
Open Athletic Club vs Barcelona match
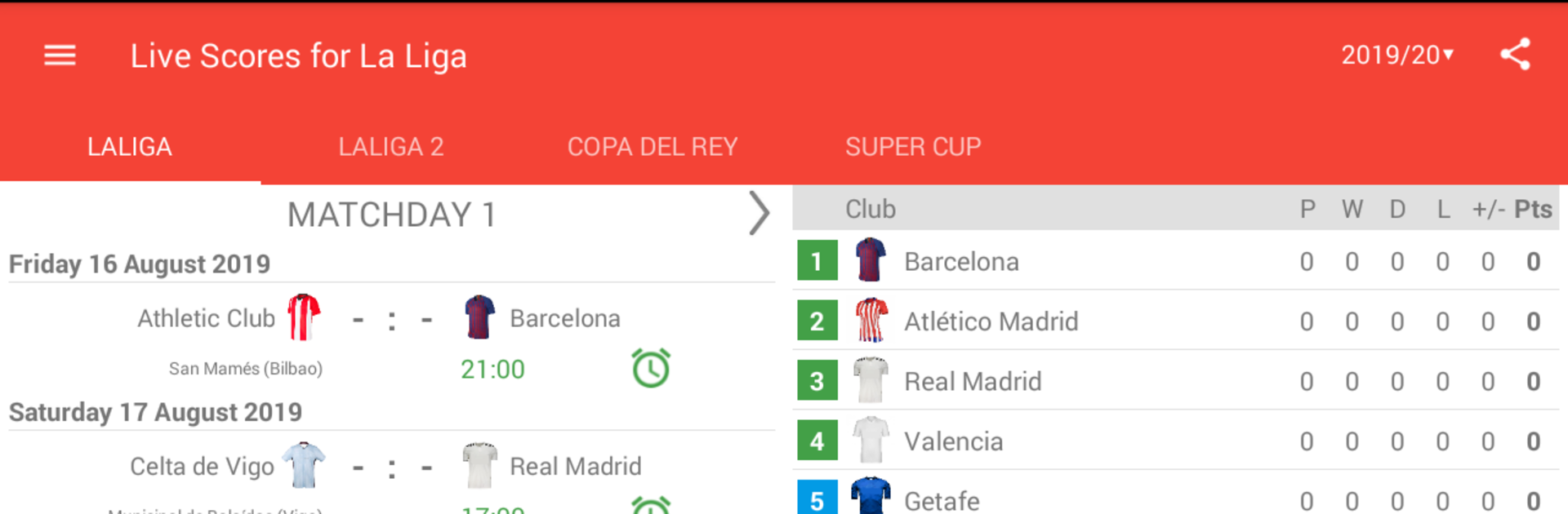[x=391, y=319]
